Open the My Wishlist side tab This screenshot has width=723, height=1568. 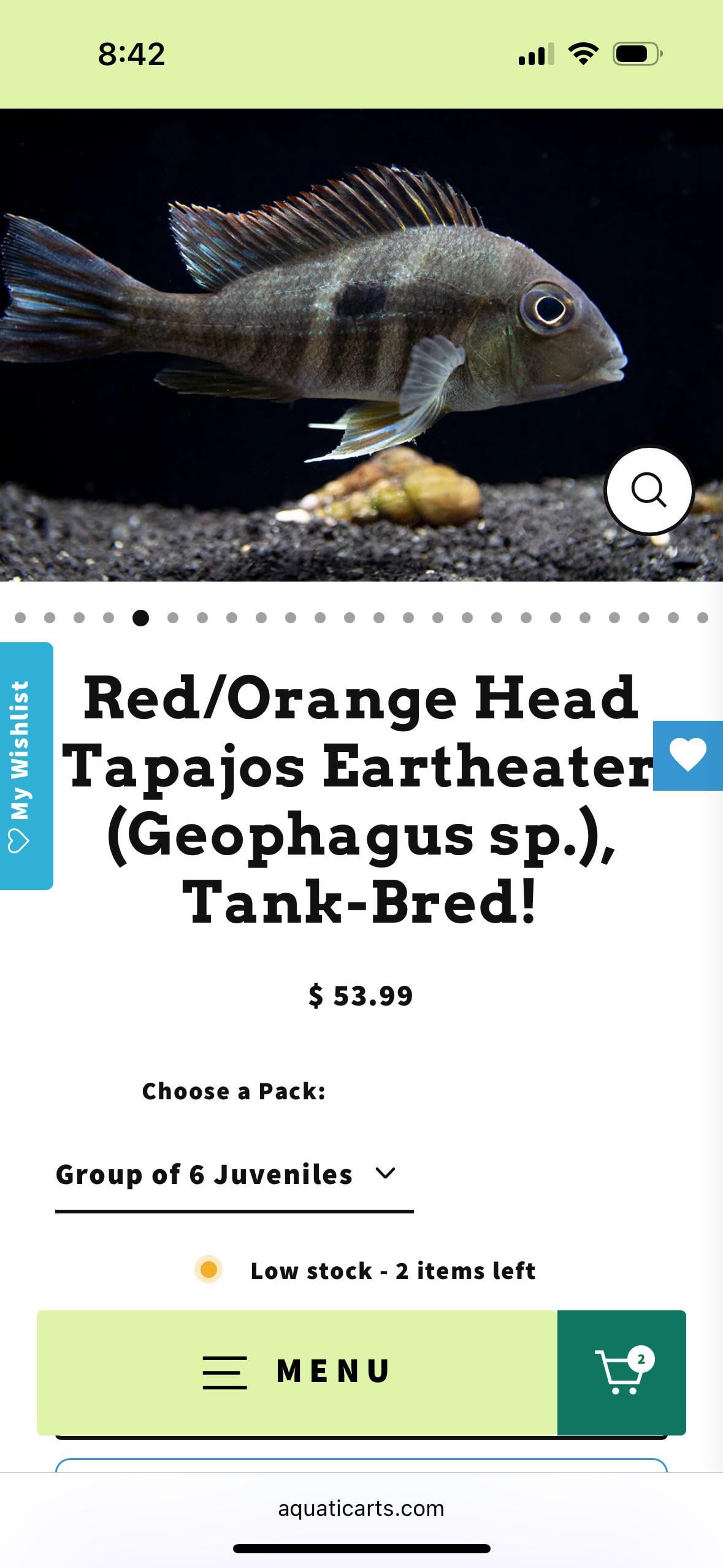pos(26,765)
